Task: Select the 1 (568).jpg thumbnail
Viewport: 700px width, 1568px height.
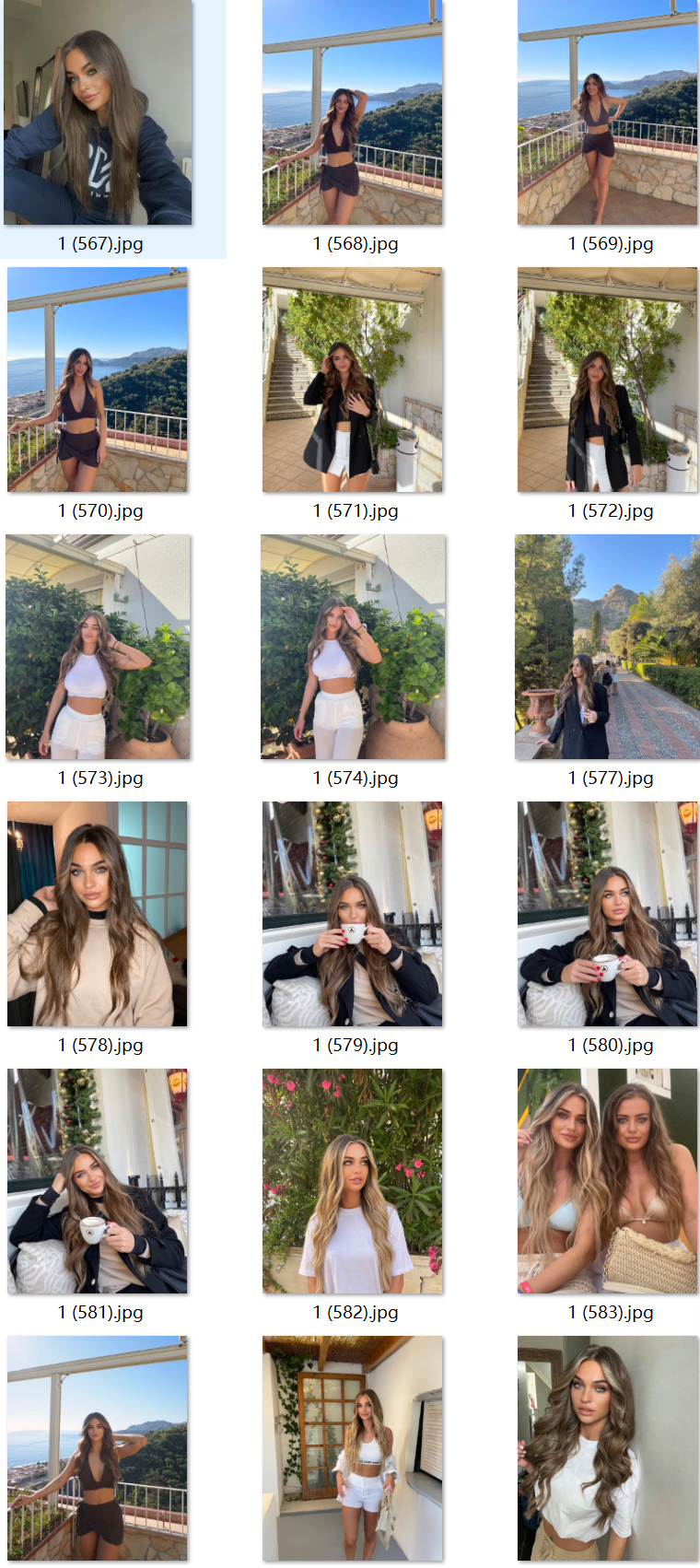Action: tap(353, 112)
